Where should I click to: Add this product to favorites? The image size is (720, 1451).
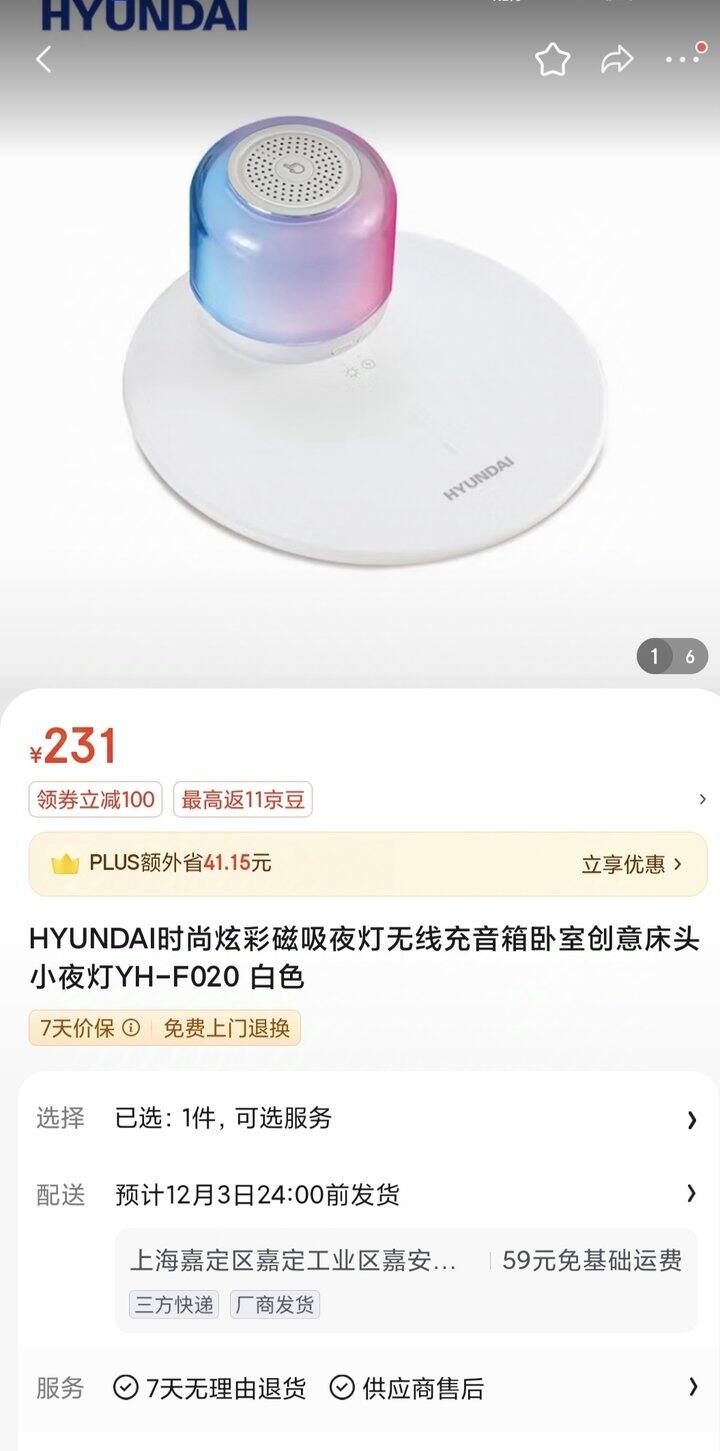pos(552,60)
